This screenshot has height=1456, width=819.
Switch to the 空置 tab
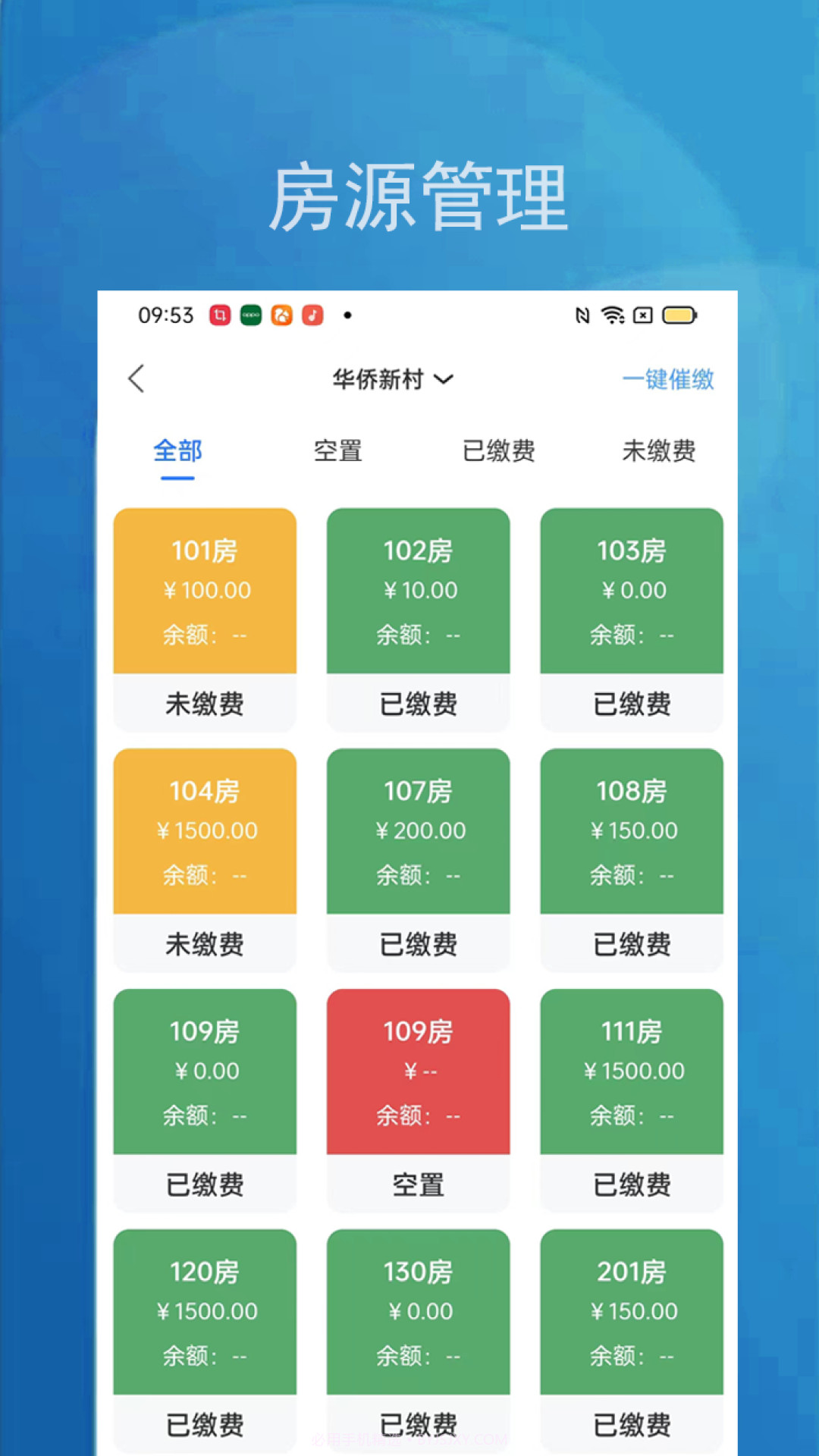(x=338, y=451)
